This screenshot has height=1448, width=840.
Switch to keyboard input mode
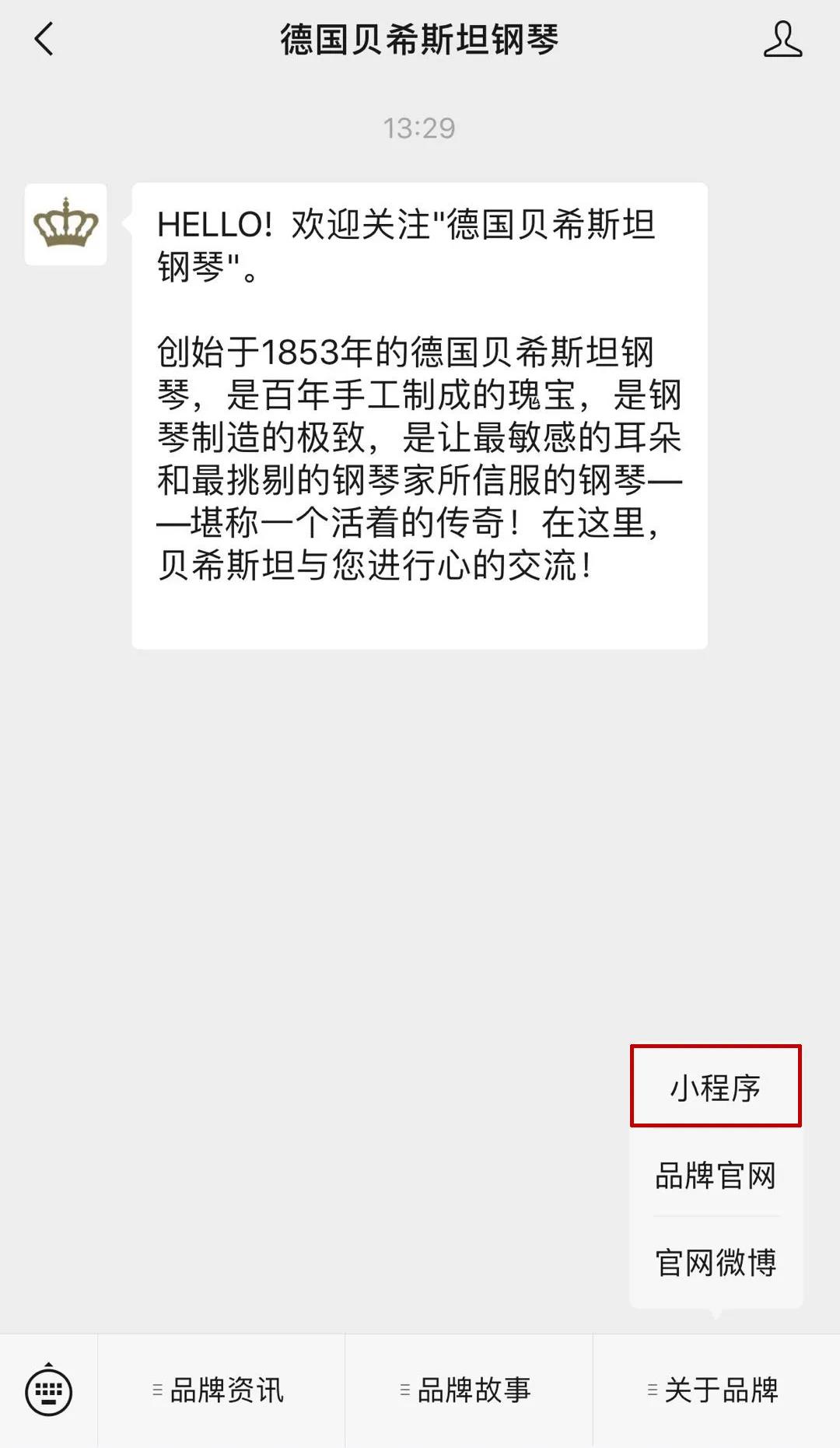click(49, 1390)
